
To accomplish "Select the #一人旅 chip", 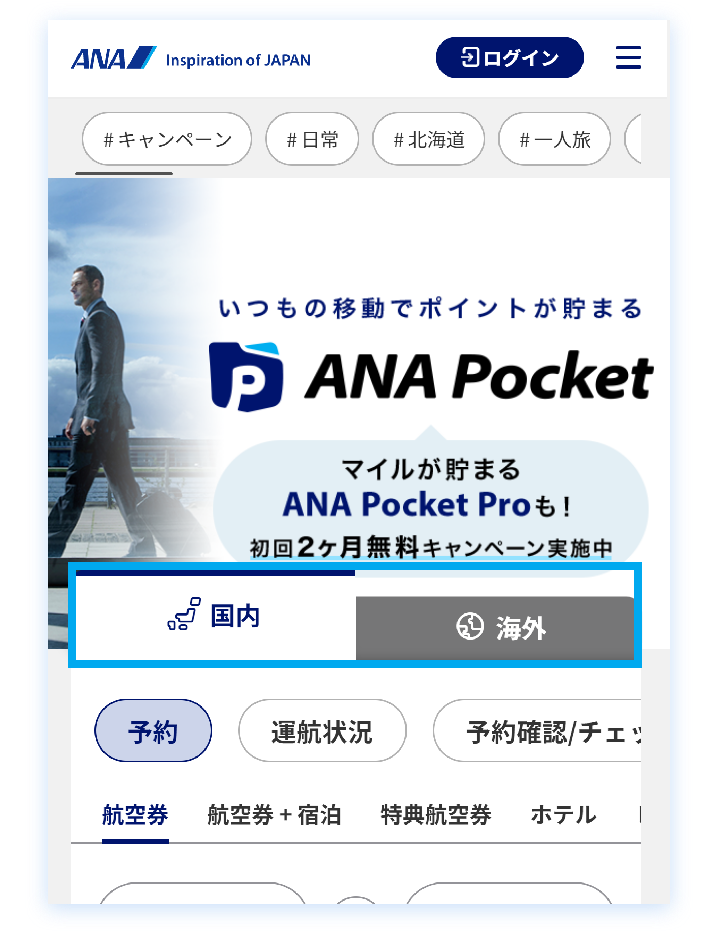I will [554, 140].
